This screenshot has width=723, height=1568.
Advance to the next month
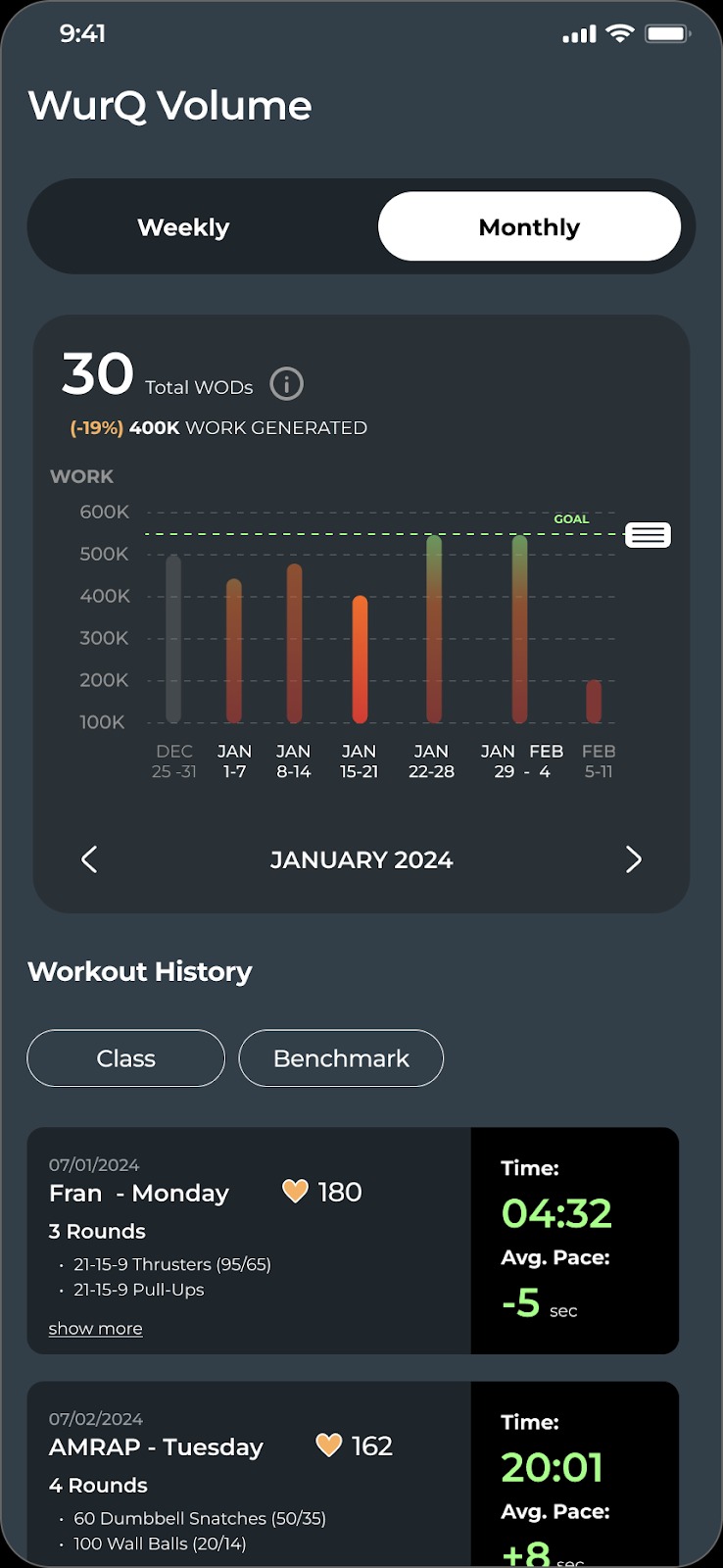click(634, 859)
